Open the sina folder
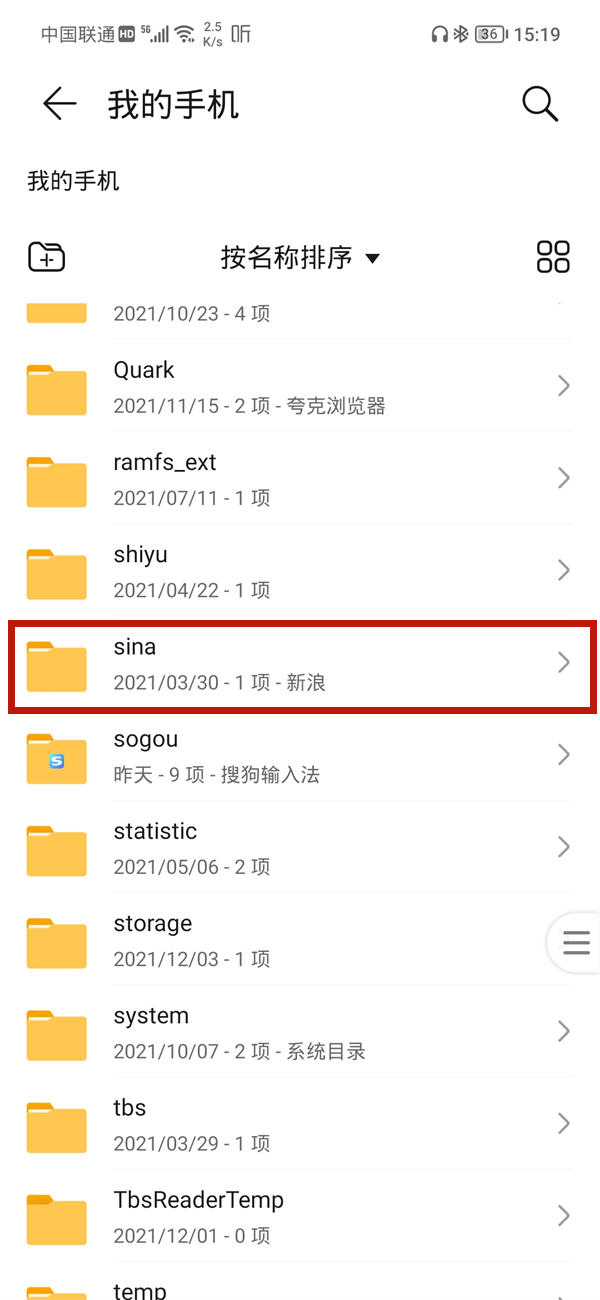 click(x=300, y=664)
